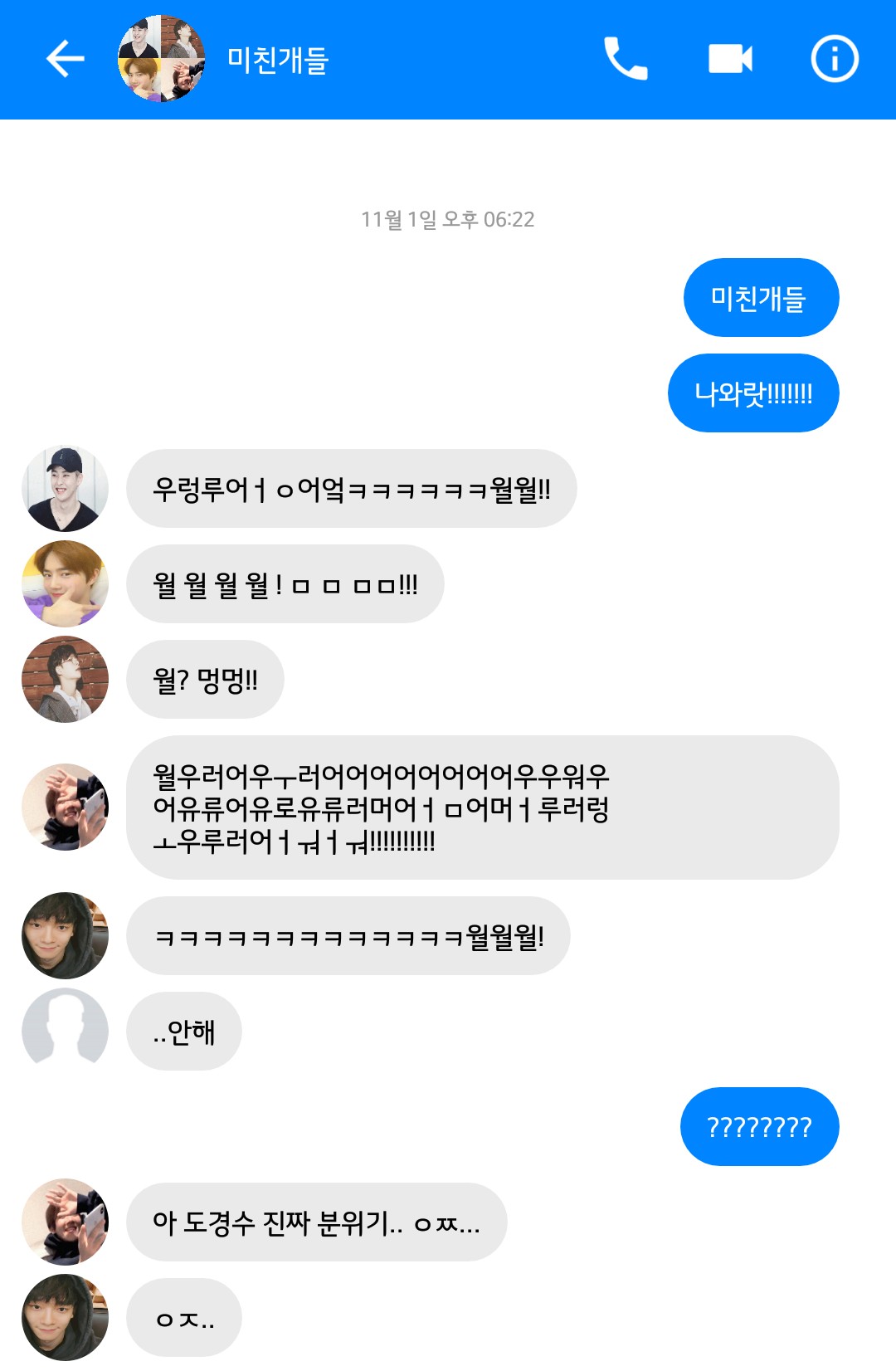Viewport: 896px width, 1371px height.
Task: Open the group info icon
Action: [834, 59]
